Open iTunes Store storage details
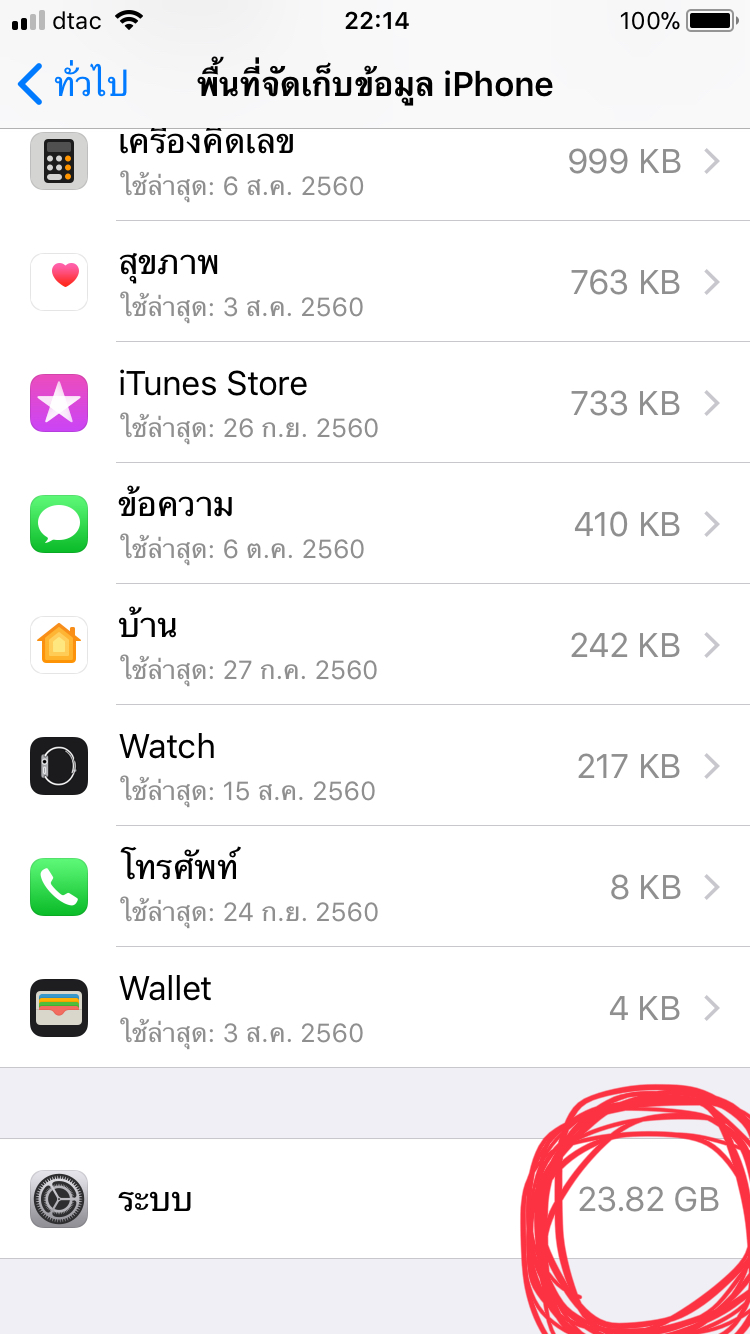 375,403
